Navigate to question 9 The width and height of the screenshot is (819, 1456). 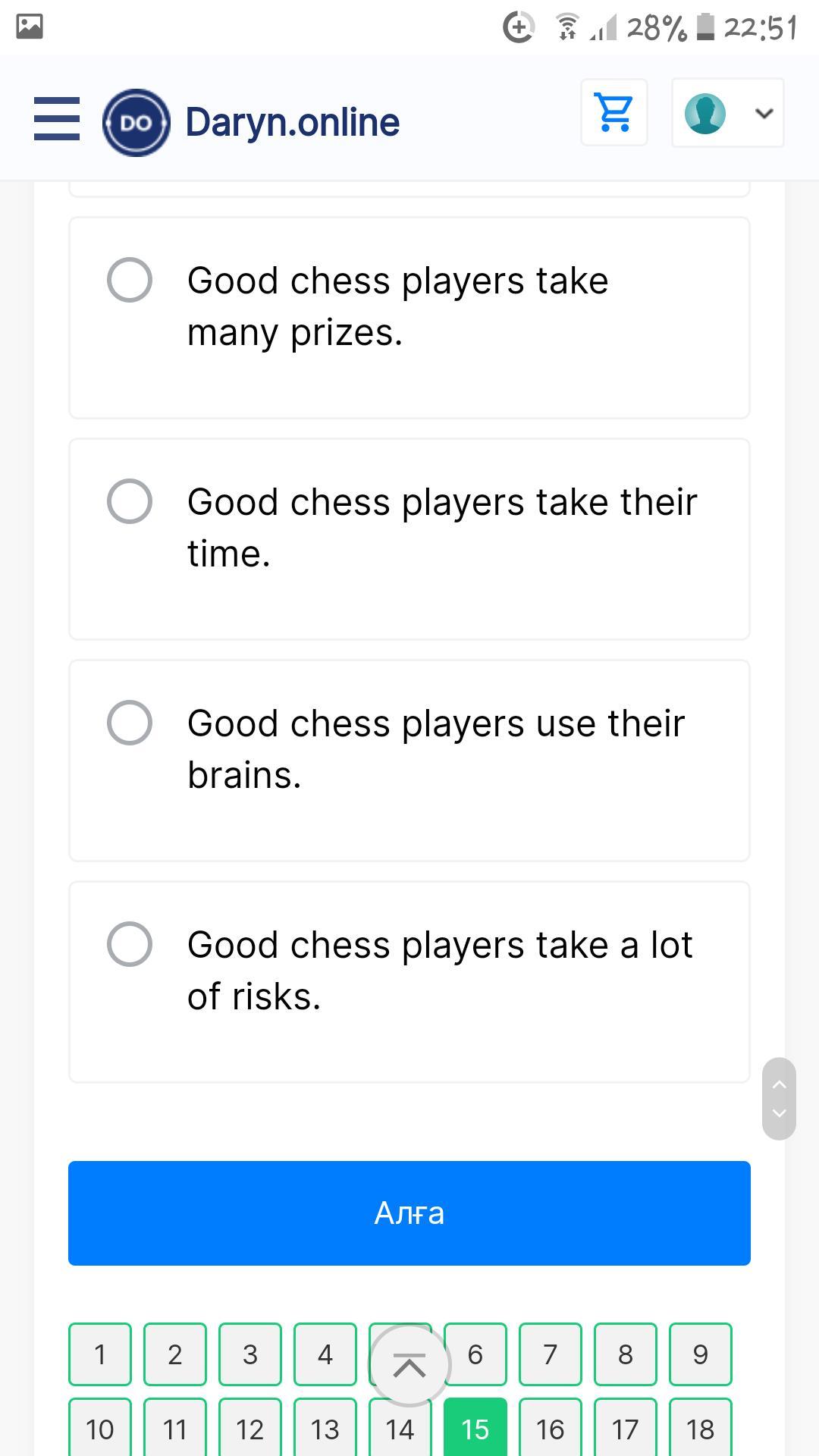pos(701,1354)
